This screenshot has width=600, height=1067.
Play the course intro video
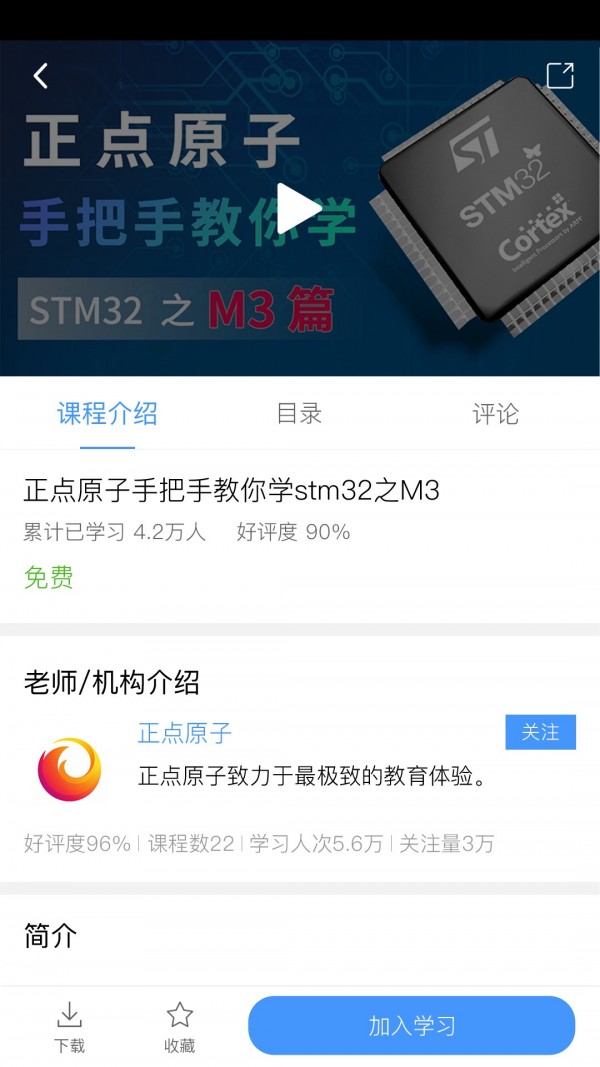point(298,208)
